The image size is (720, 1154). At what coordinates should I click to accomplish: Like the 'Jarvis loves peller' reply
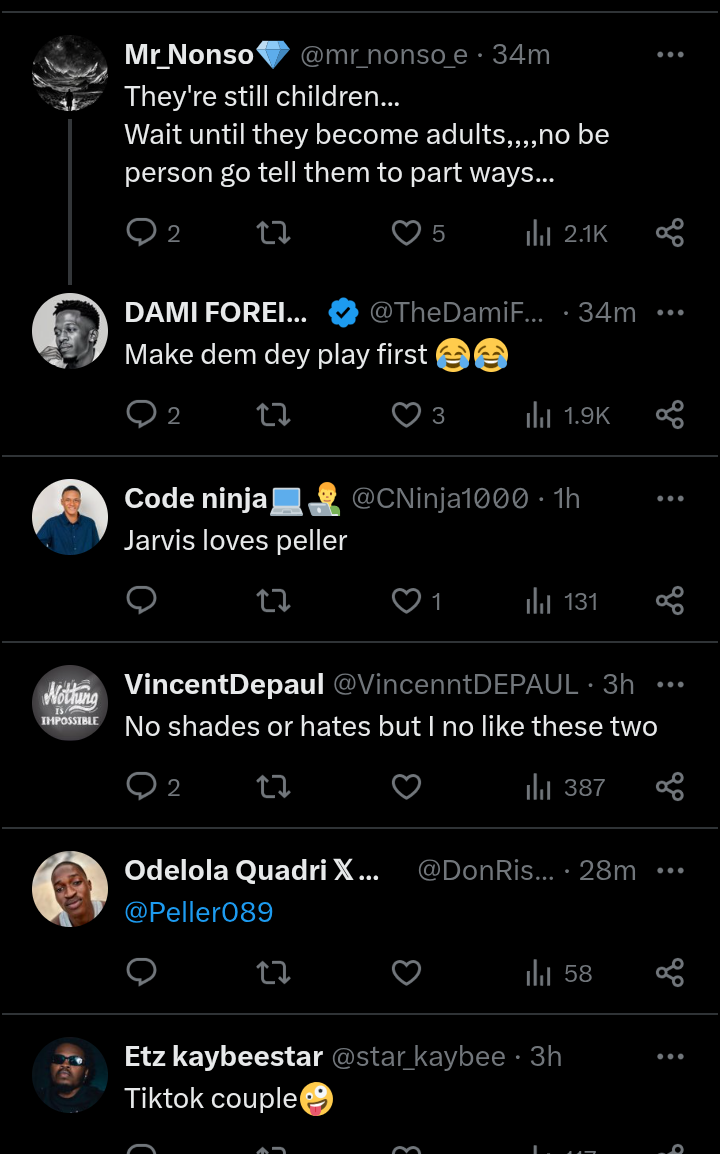(406, 601)
